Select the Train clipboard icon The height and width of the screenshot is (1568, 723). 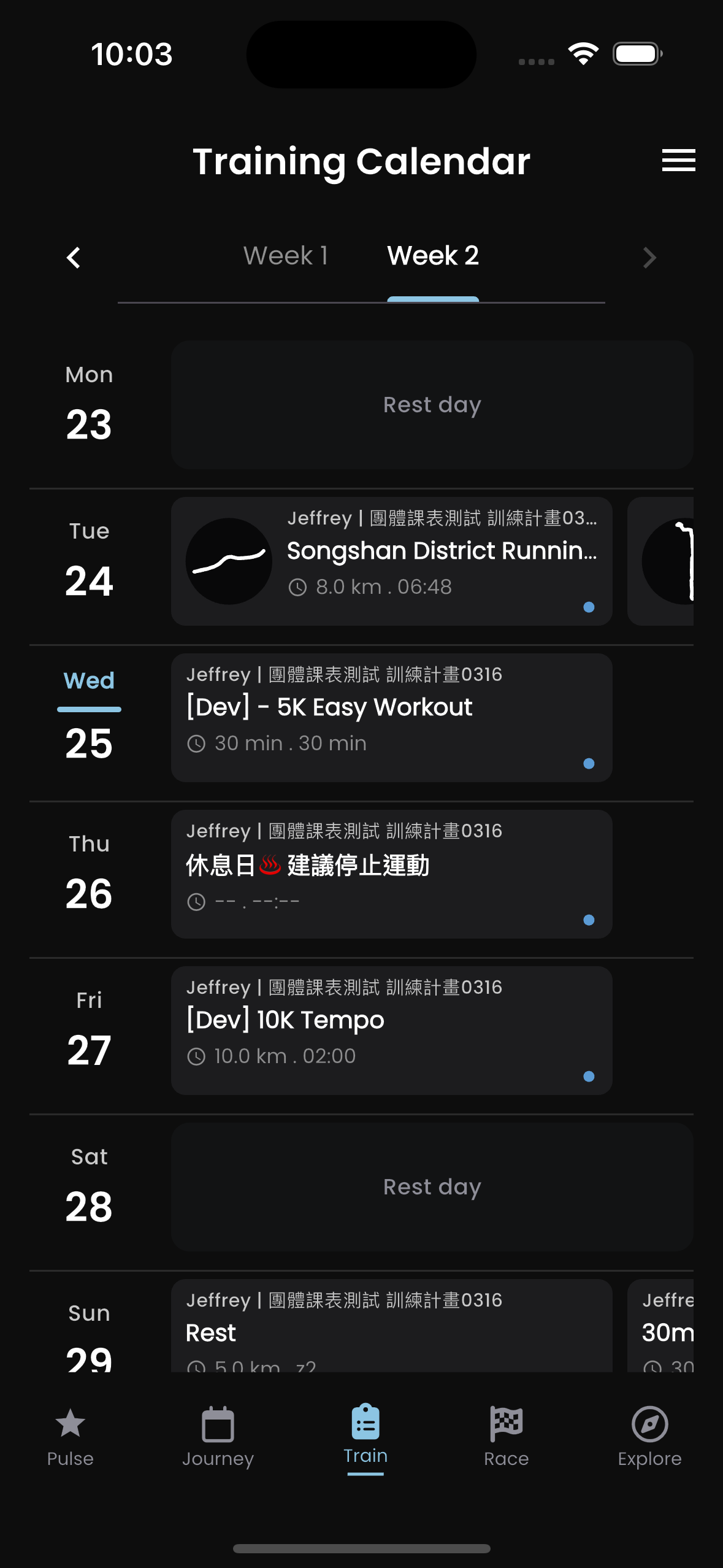[365, 1422]
